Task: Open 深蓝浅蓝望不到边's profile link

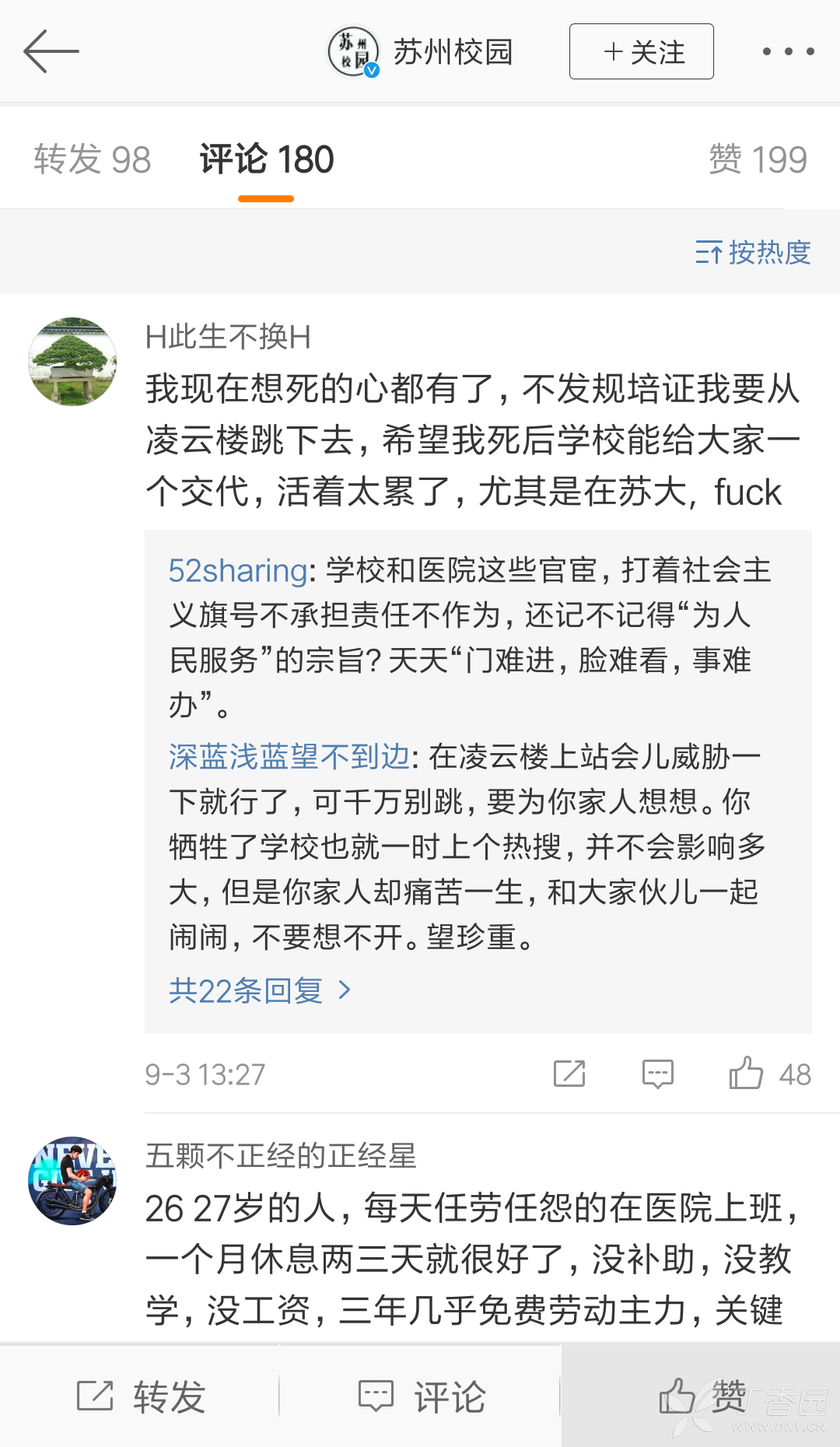Action: click(289, 756)
